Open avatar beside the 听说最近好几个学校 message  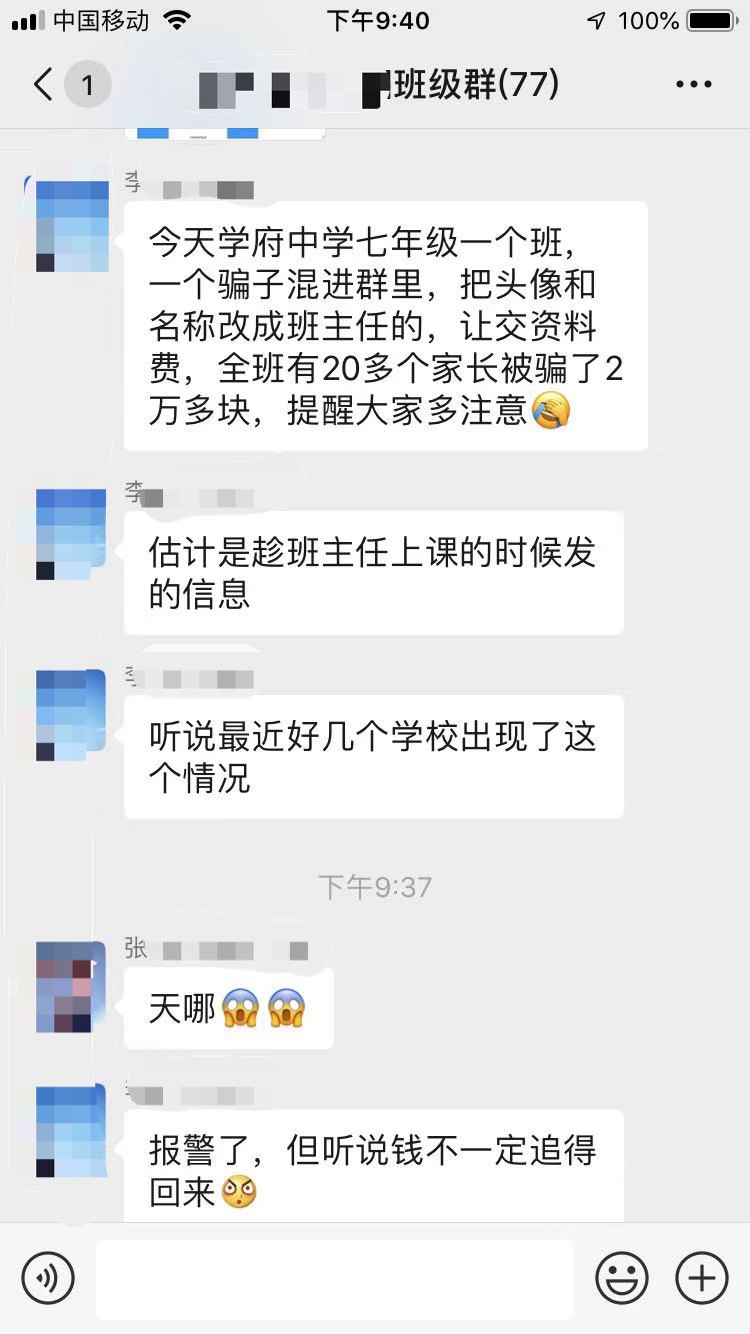(x=71, y=716)
